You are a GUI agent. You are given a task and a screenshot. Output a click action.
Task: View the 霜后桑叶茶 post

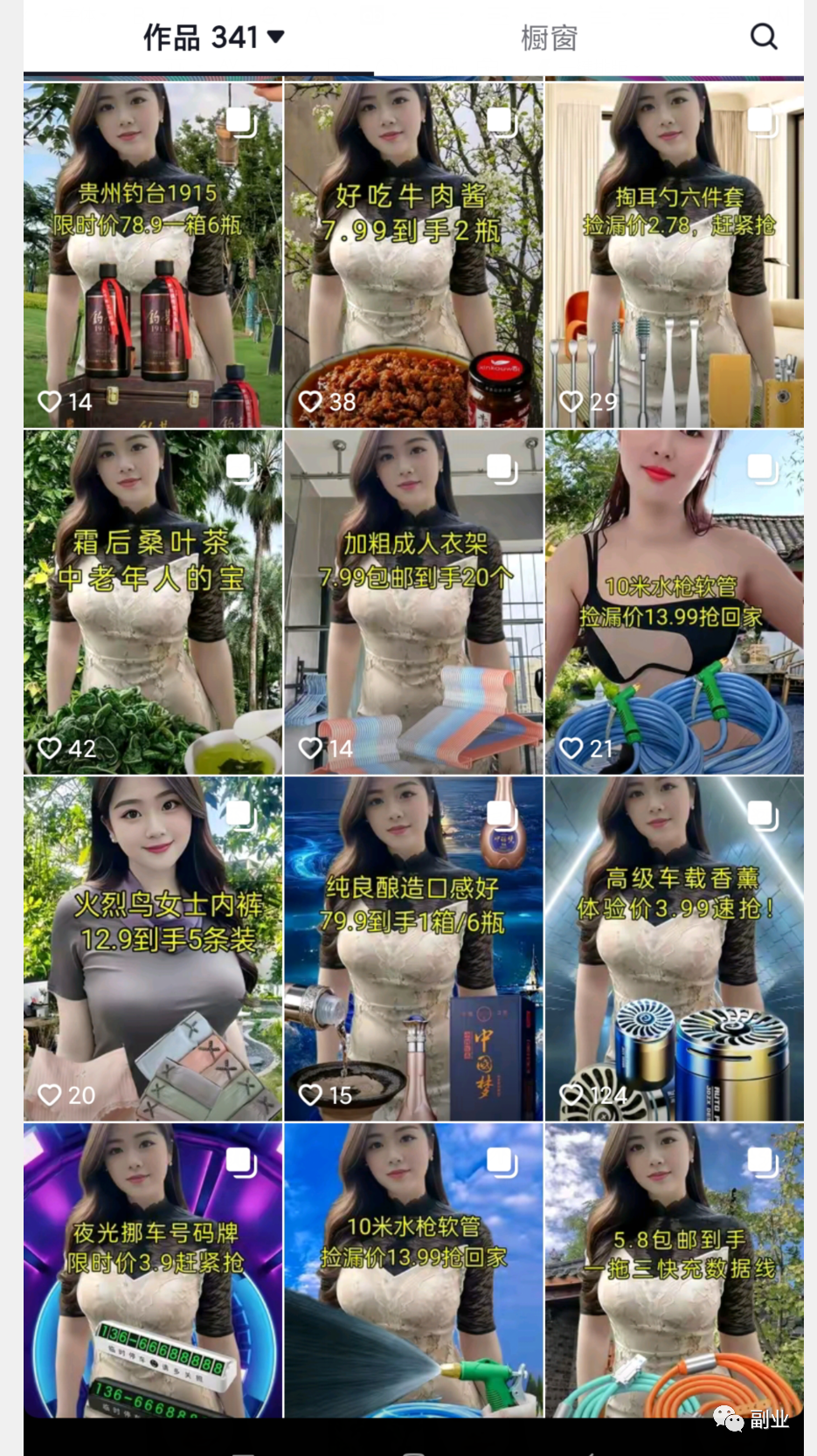(x=153, y=602)
